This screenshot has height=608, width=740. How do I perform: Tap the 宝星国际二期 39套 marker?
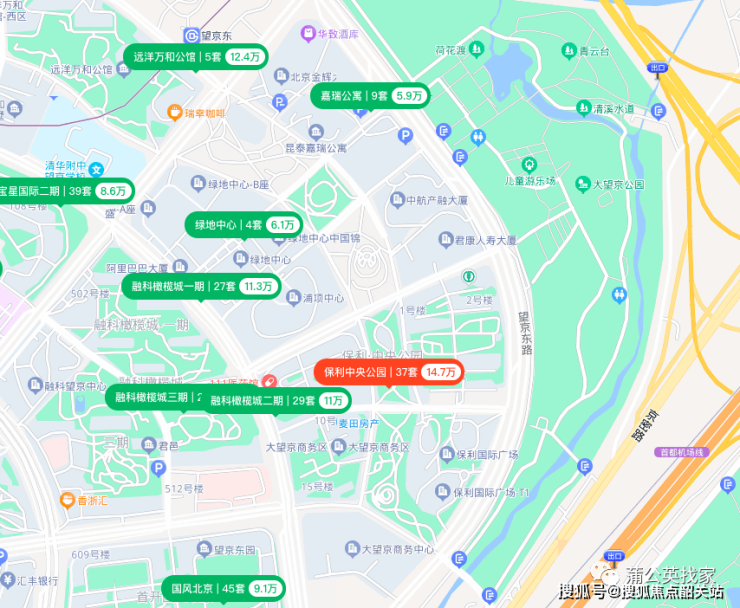click(x=65, y=191)
